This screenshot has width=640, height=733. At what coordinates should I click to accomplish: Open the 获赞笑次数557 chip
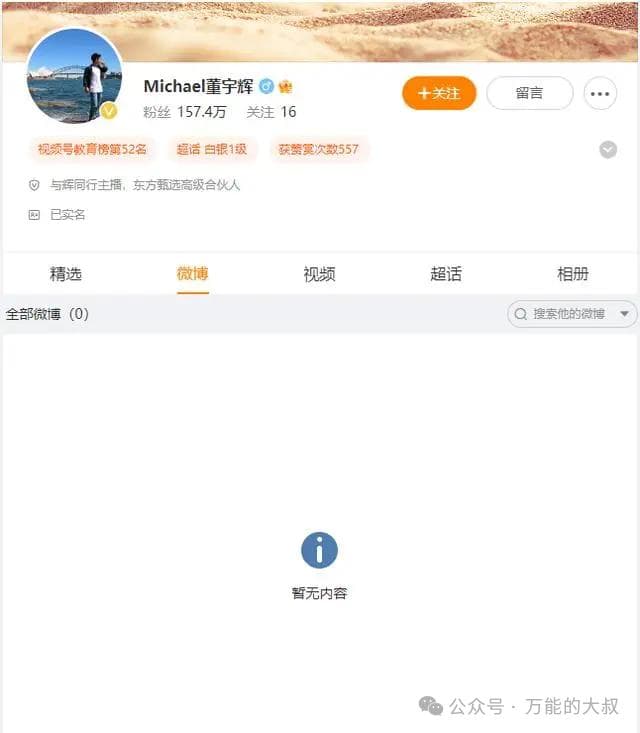319,150
